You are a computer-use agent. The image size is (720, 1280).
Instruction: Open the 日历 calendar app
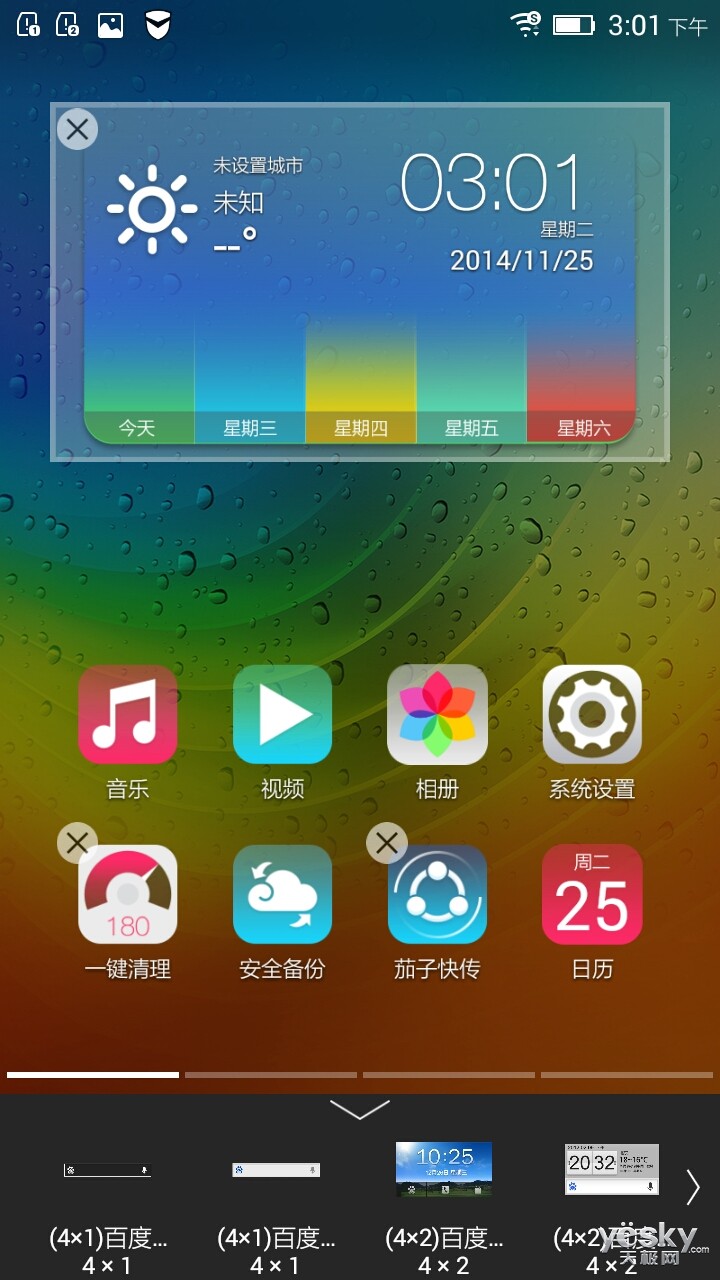pyautogui.click(x=592, y=895)
